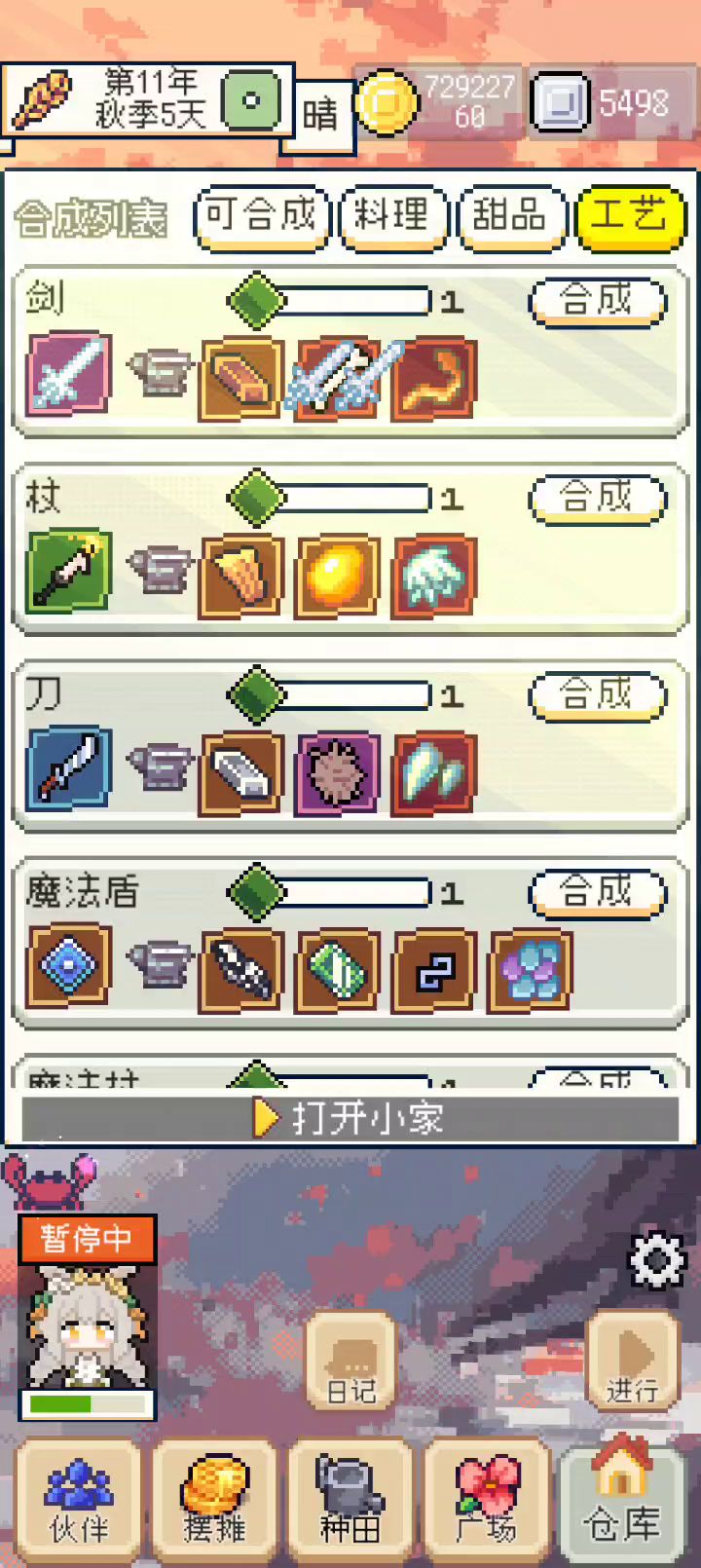This screenshot has height=1568, width=701.
Task: Tap the 打开小家 bar
Action: (x=350, y=1117)
